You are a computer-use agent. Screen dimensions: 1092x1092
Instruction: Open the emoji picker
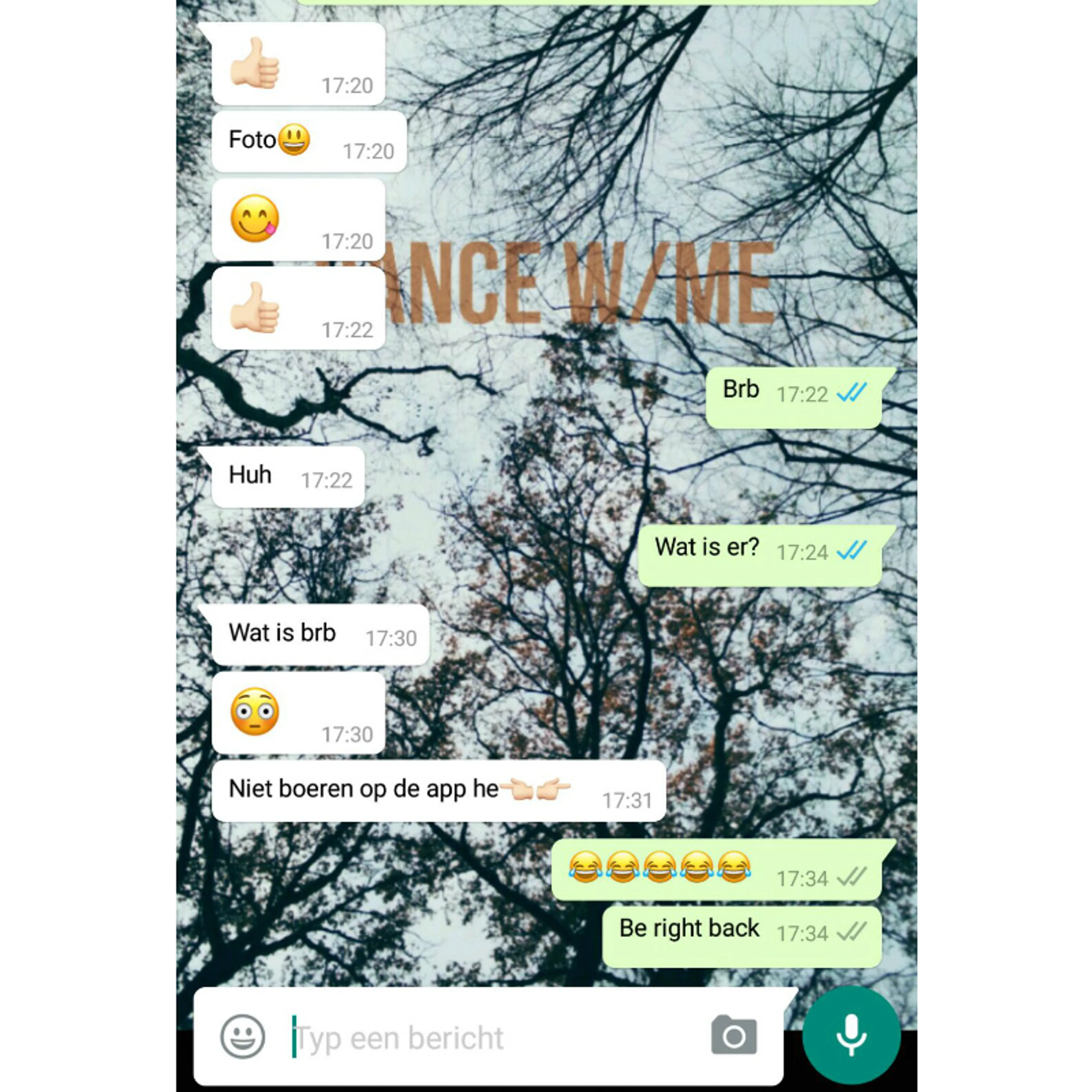(243, 1037)
